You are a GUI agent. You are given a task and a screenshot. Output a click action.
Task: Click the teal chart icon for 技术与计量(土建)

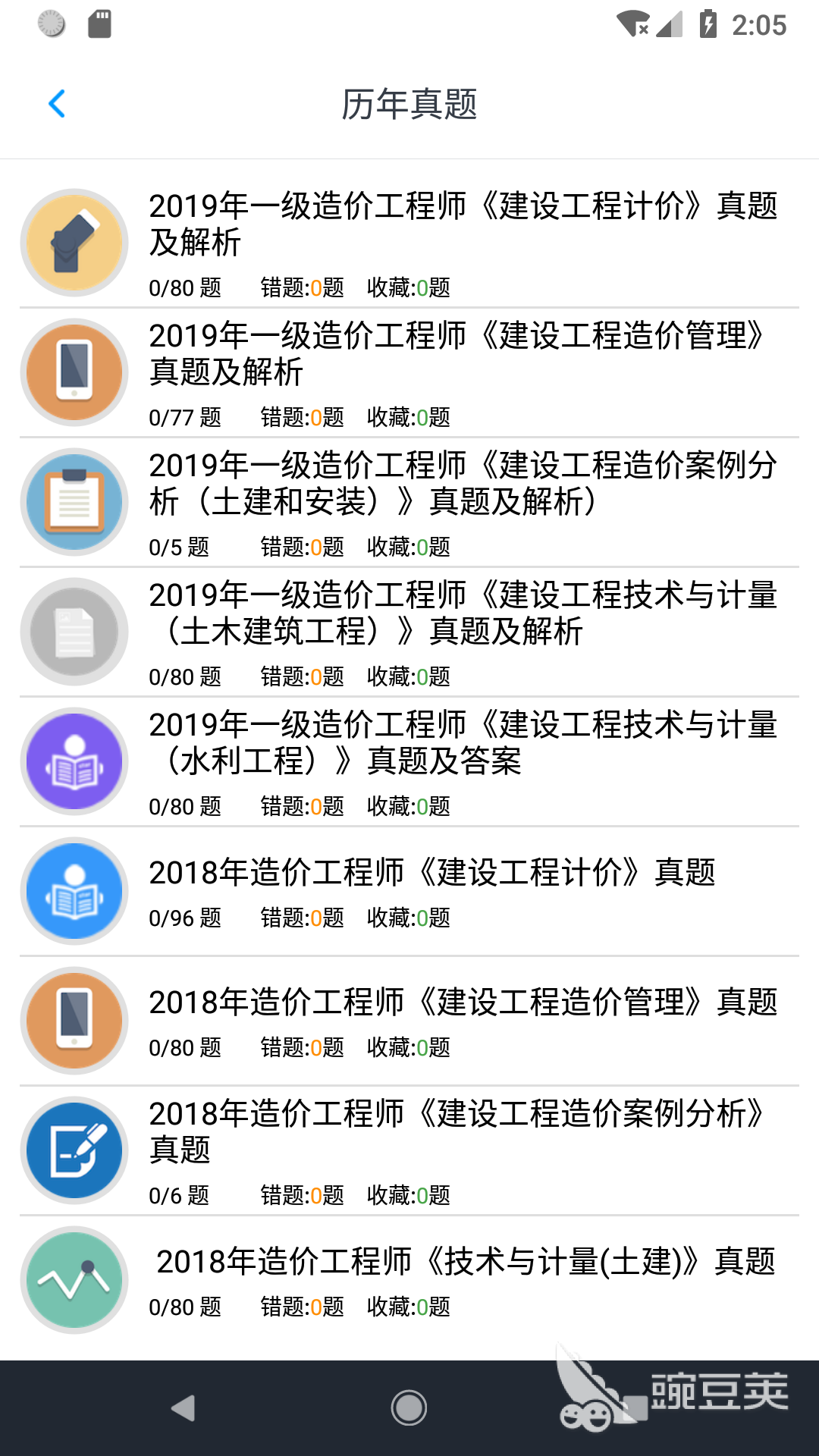point(74,1279)
